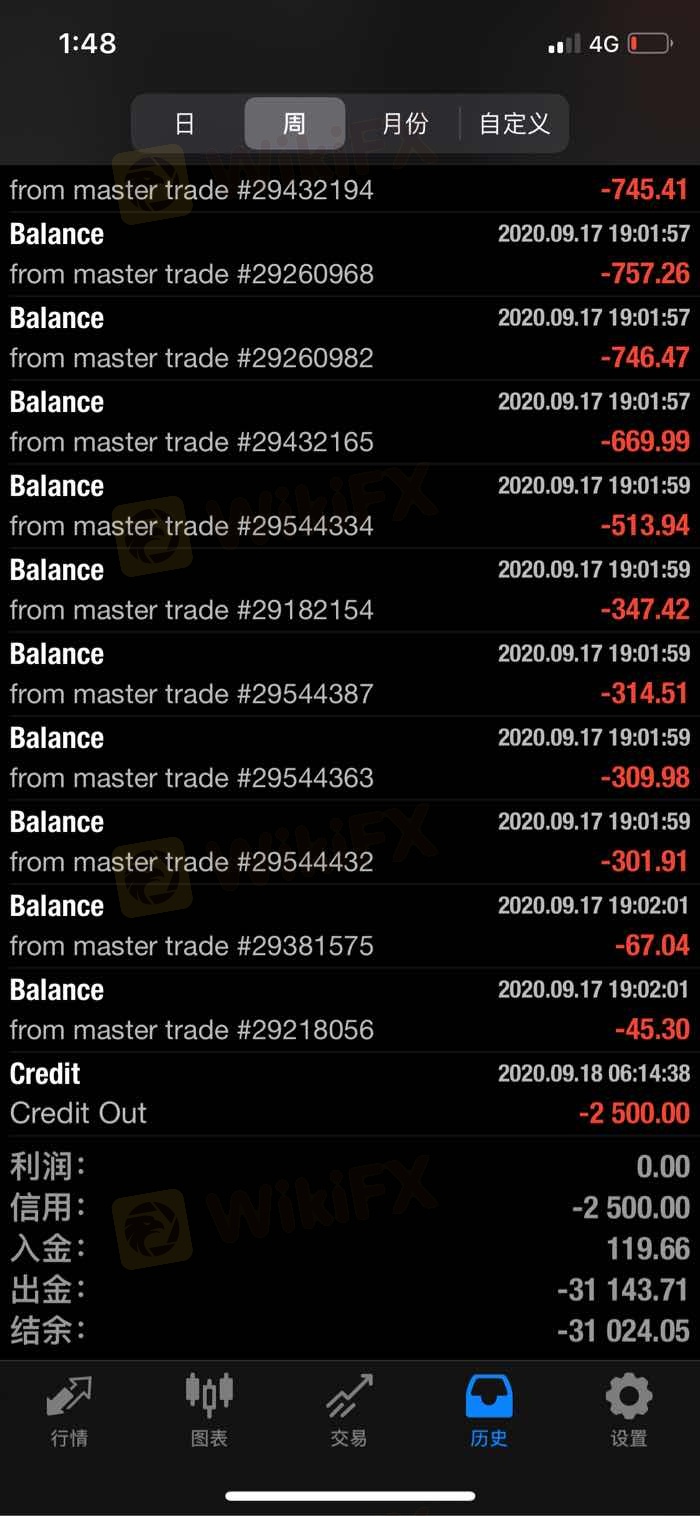The height and width of the screenshot is (1516, 700).
Task: Open the 图表 chart tab
Action: pyautogui.click(x=209, y=1411)
